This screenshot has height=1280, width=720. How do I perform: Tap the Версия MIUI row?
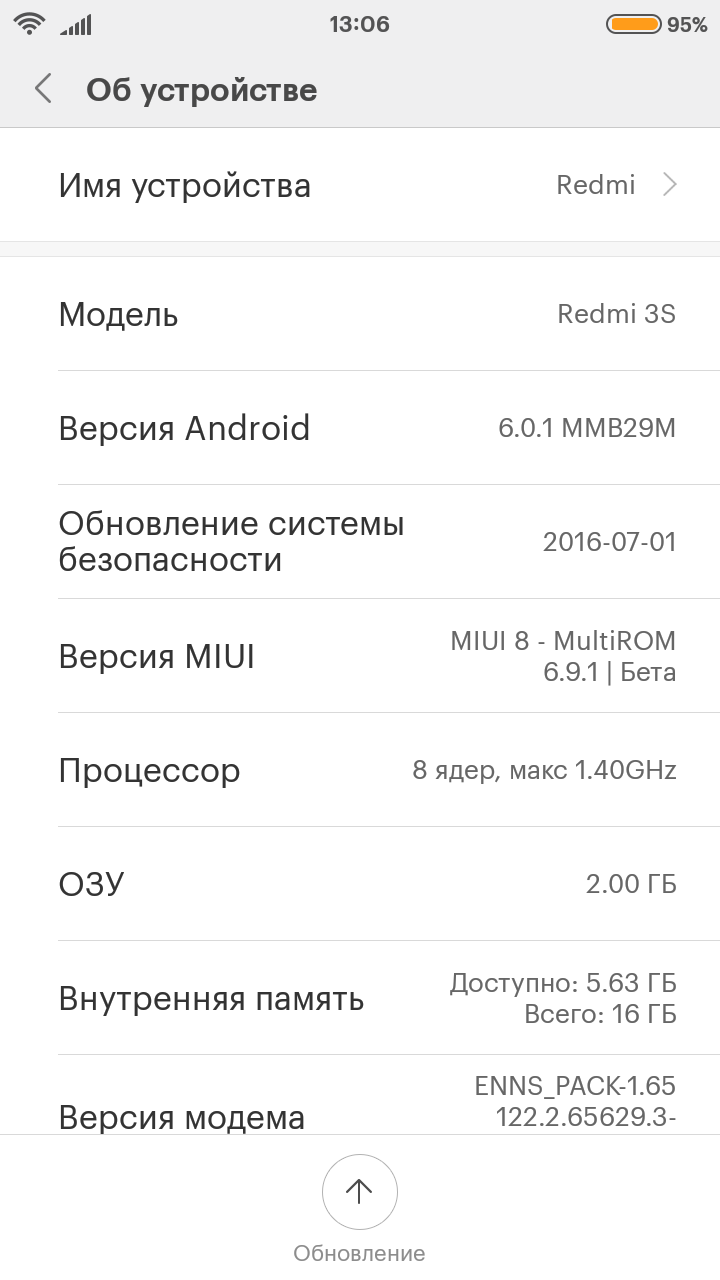click(x=360, y=656)
